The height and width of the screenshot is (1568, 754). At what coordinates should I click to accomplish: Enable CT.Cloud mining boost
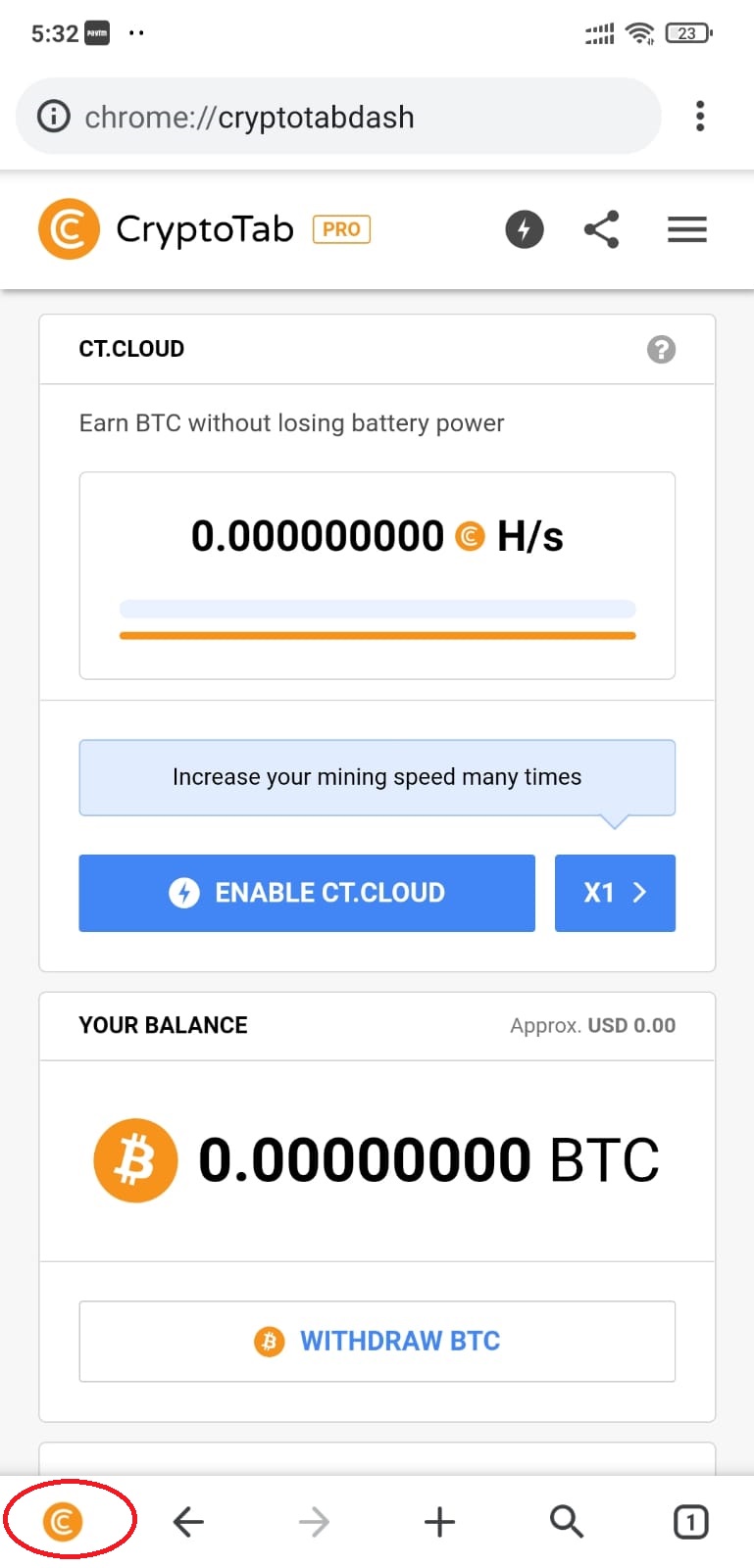[x=307, y=893]
